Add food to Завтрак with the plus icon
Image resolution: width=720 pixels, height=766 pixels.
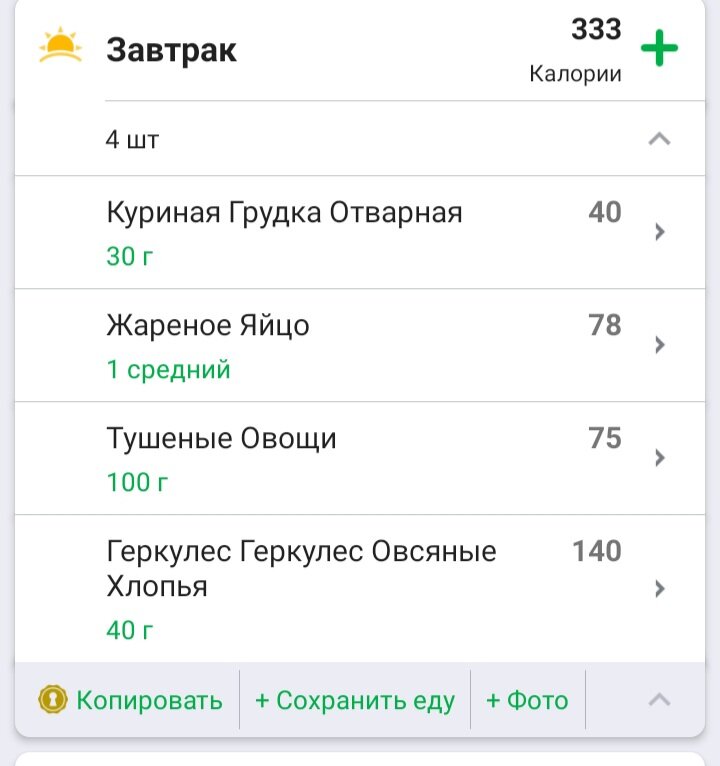pyautogui.click(x=659, y=49)
